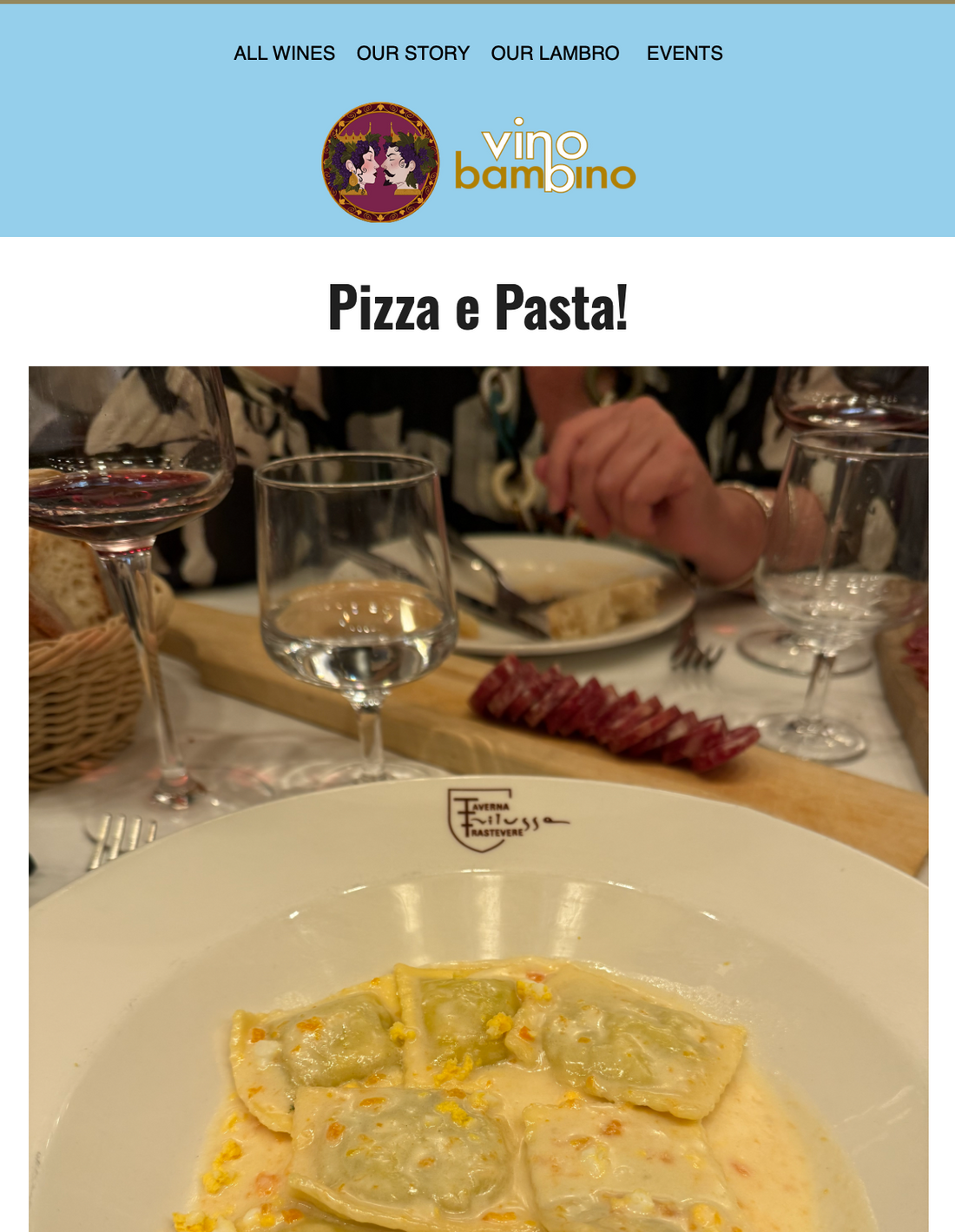Viewport: 955px width, 1232px height.
Task: Navigate to OUR STORY
Action: click(x=412, y=53)
